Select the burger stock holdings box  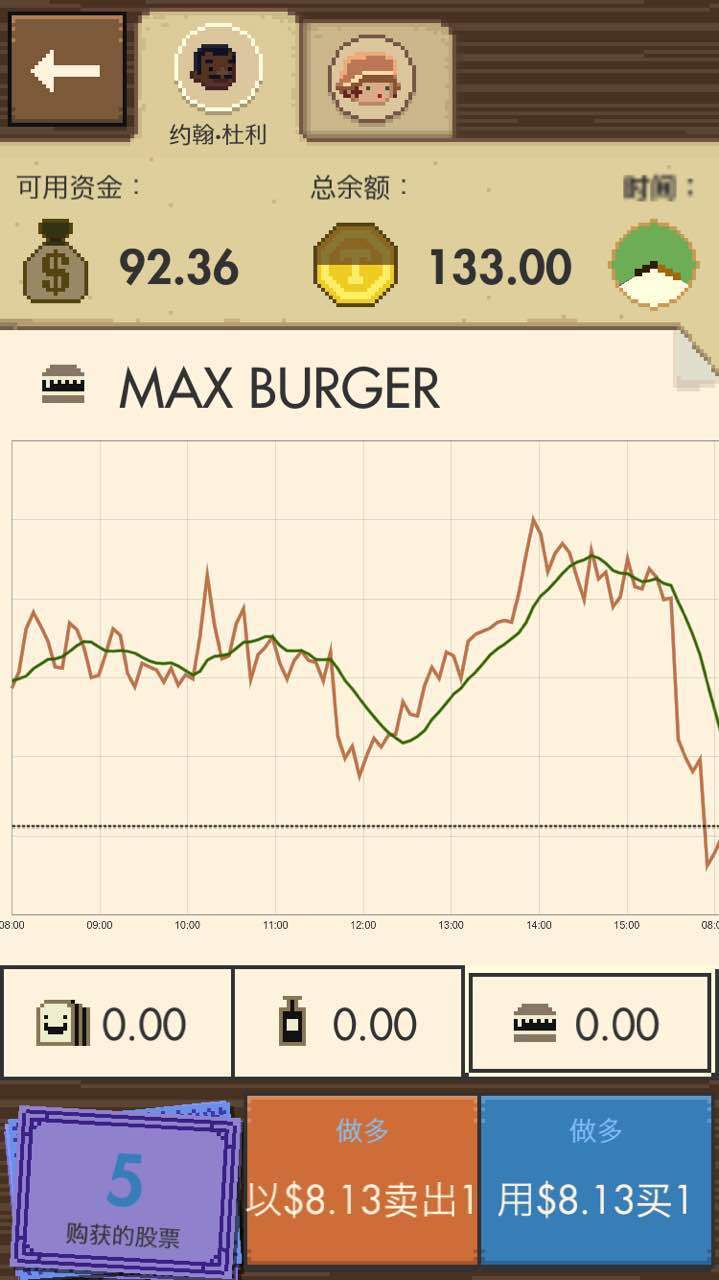[590, 1023]
